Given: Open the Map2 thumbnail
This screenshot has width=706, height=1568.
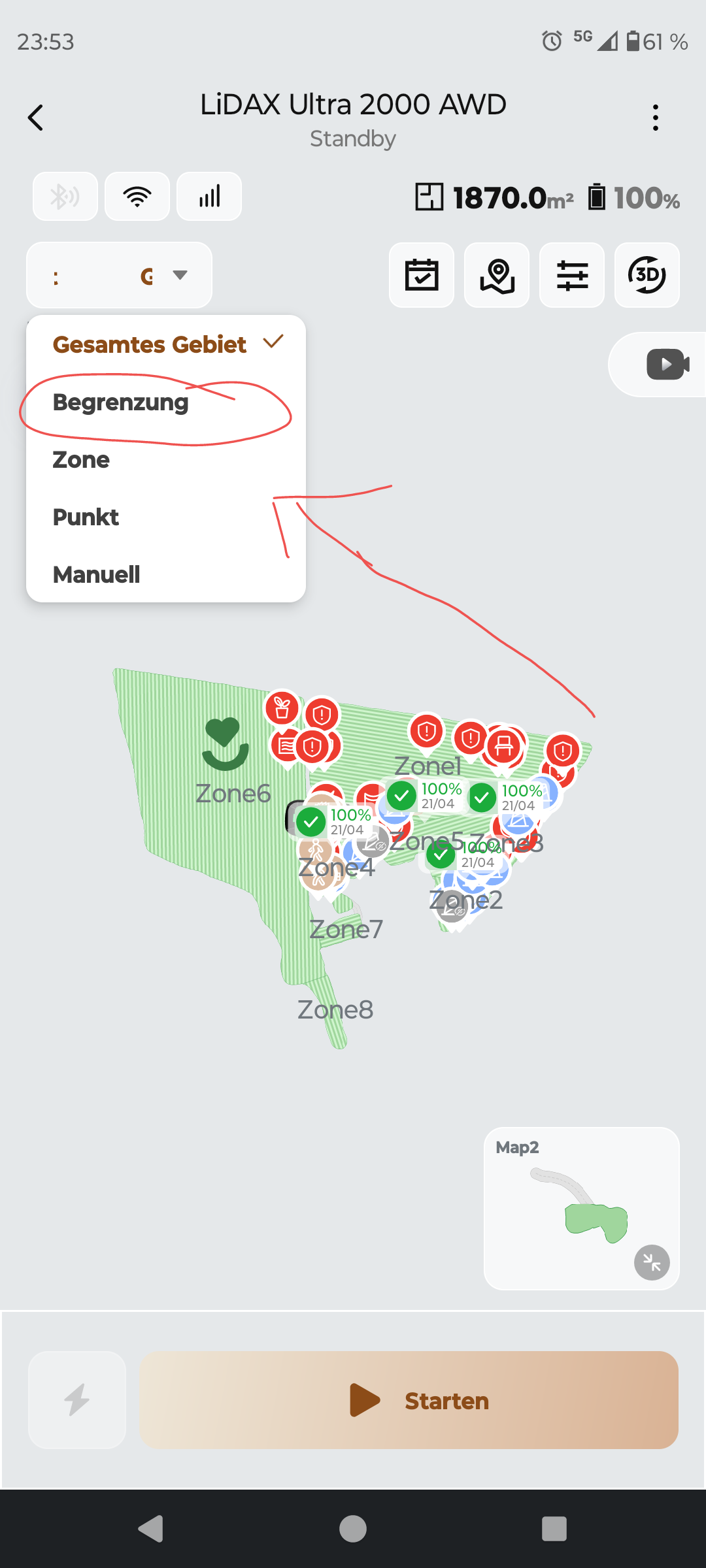Looking at the screenshot, I should point(582,1209).
